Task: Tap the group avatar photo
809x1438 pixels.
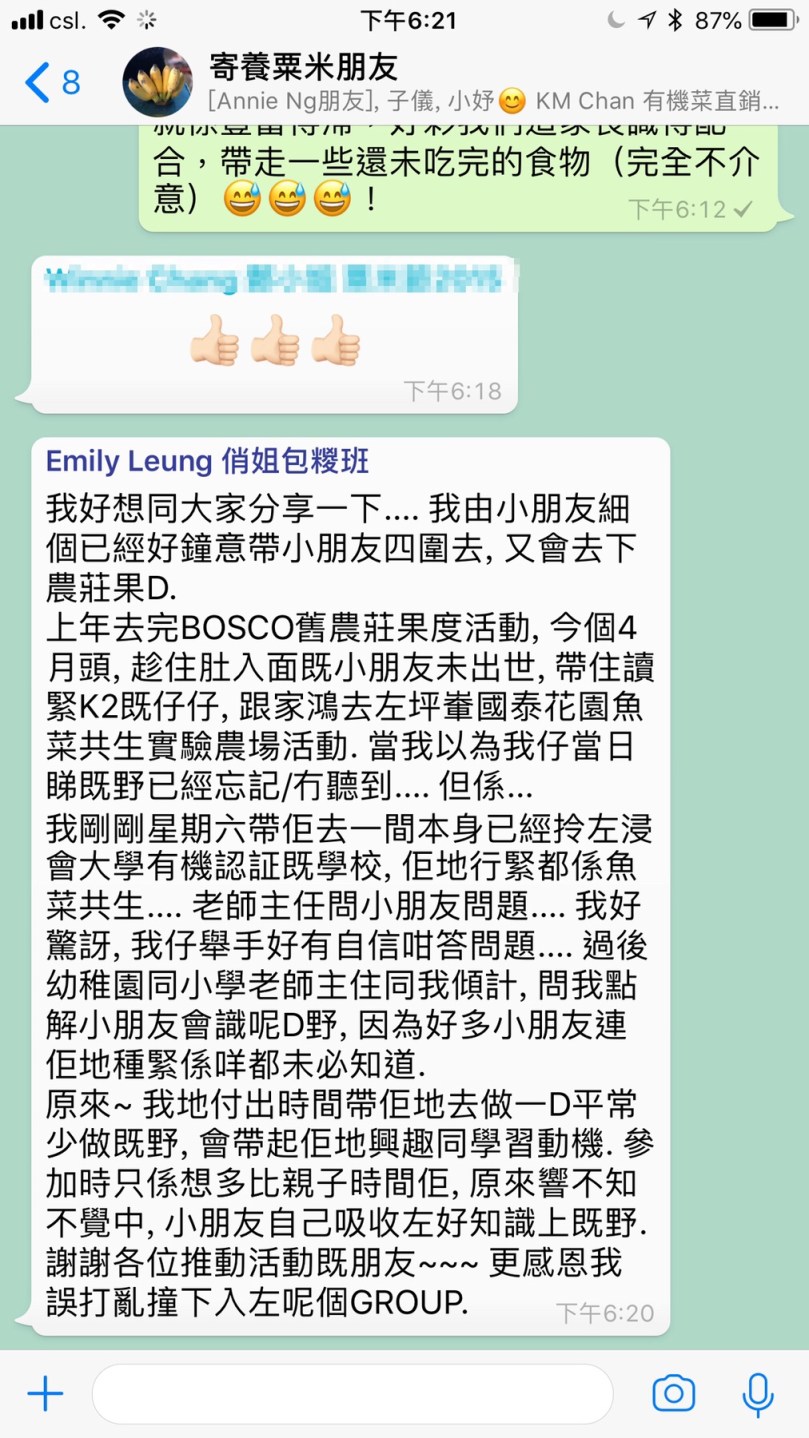Action: pos(158,82)
